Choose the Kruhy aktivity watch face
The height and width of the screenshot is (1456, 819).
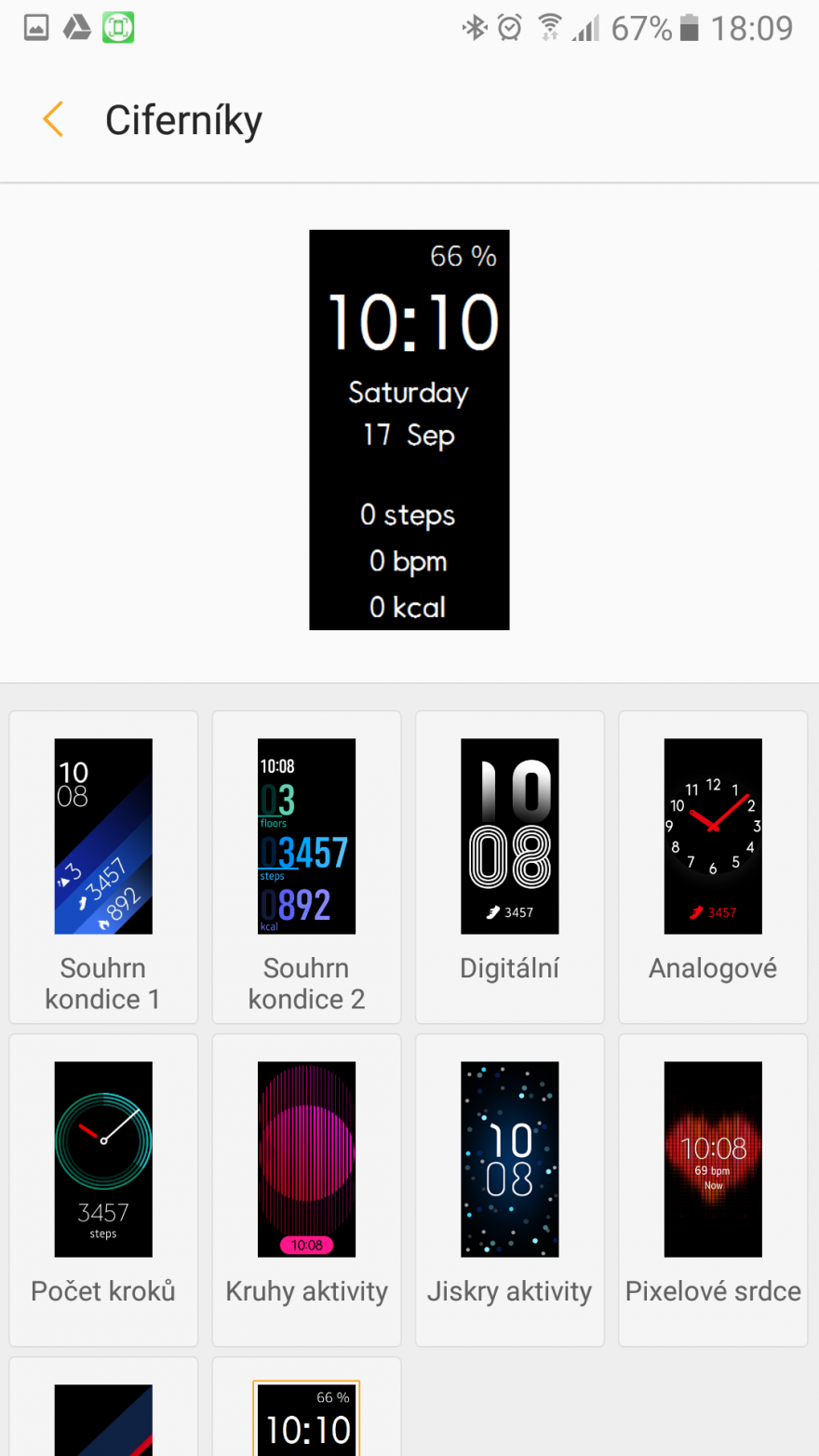306,1189
